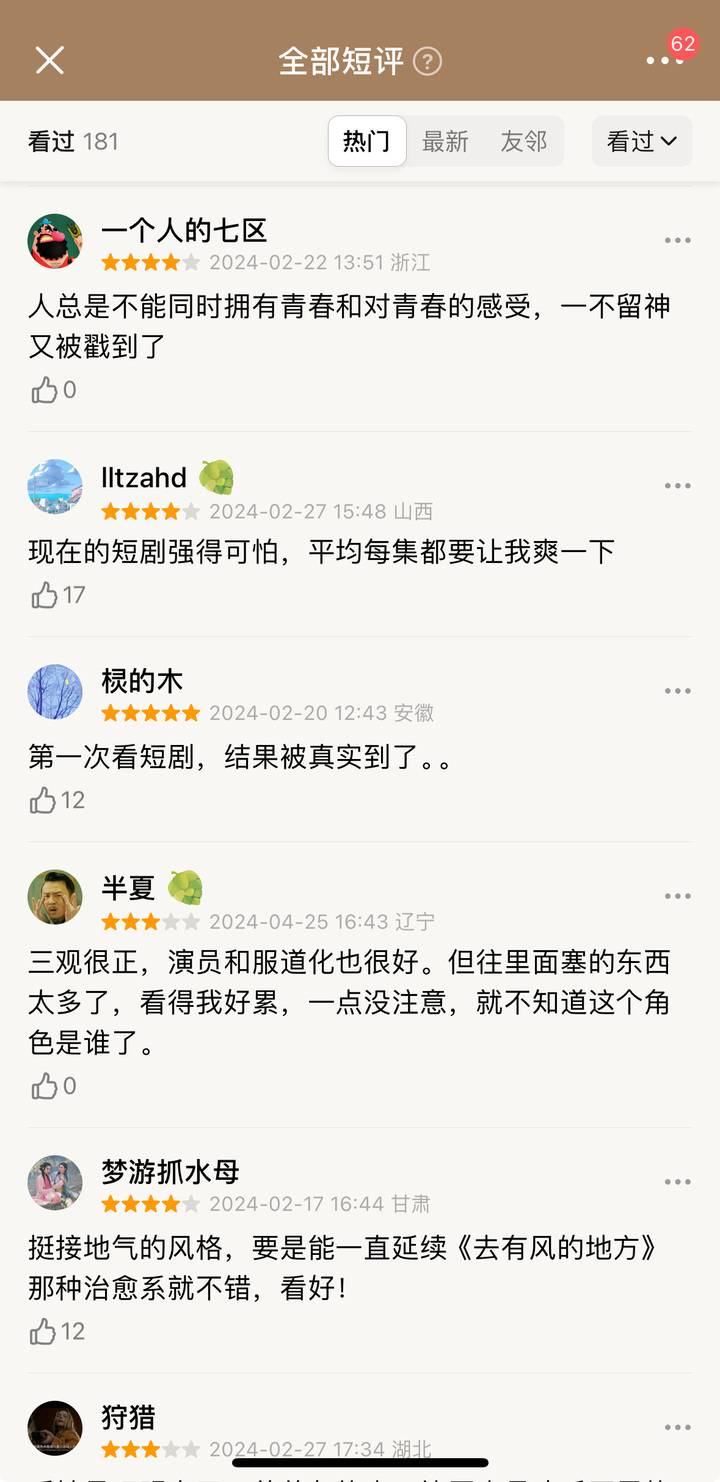The image size is (720, 1482).
Task: Open more options for 狩猎's review
Action: pos(677,1427)
